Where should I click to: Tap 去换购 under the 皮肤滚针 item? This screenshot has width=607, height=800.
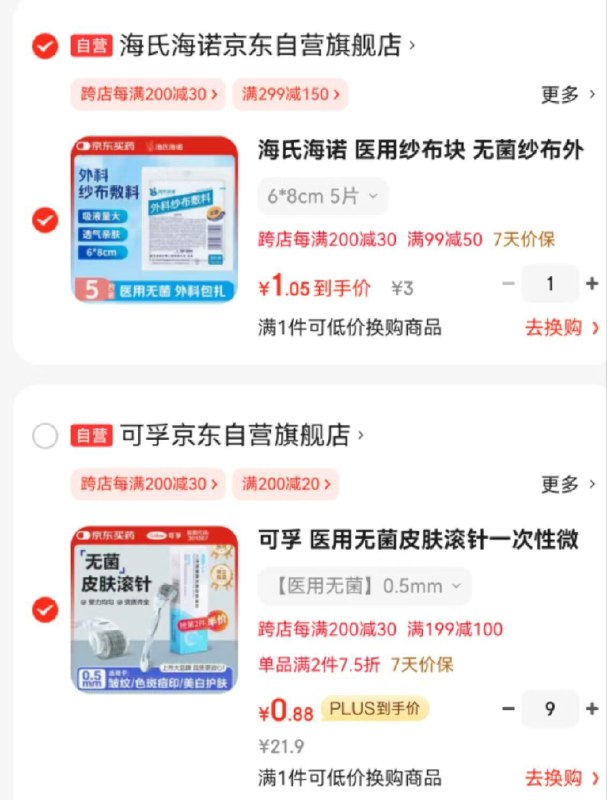click(562, 777)
